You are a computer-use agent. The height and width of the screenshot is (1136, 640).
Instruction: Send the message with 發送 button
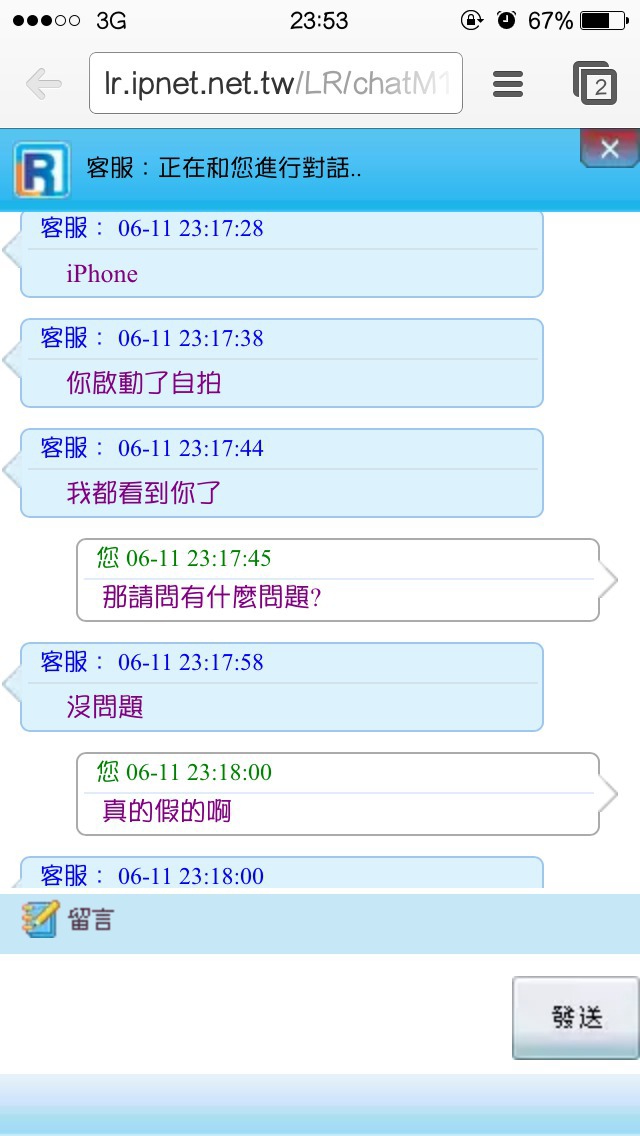pyautogui.click(x=576, y=1018)
